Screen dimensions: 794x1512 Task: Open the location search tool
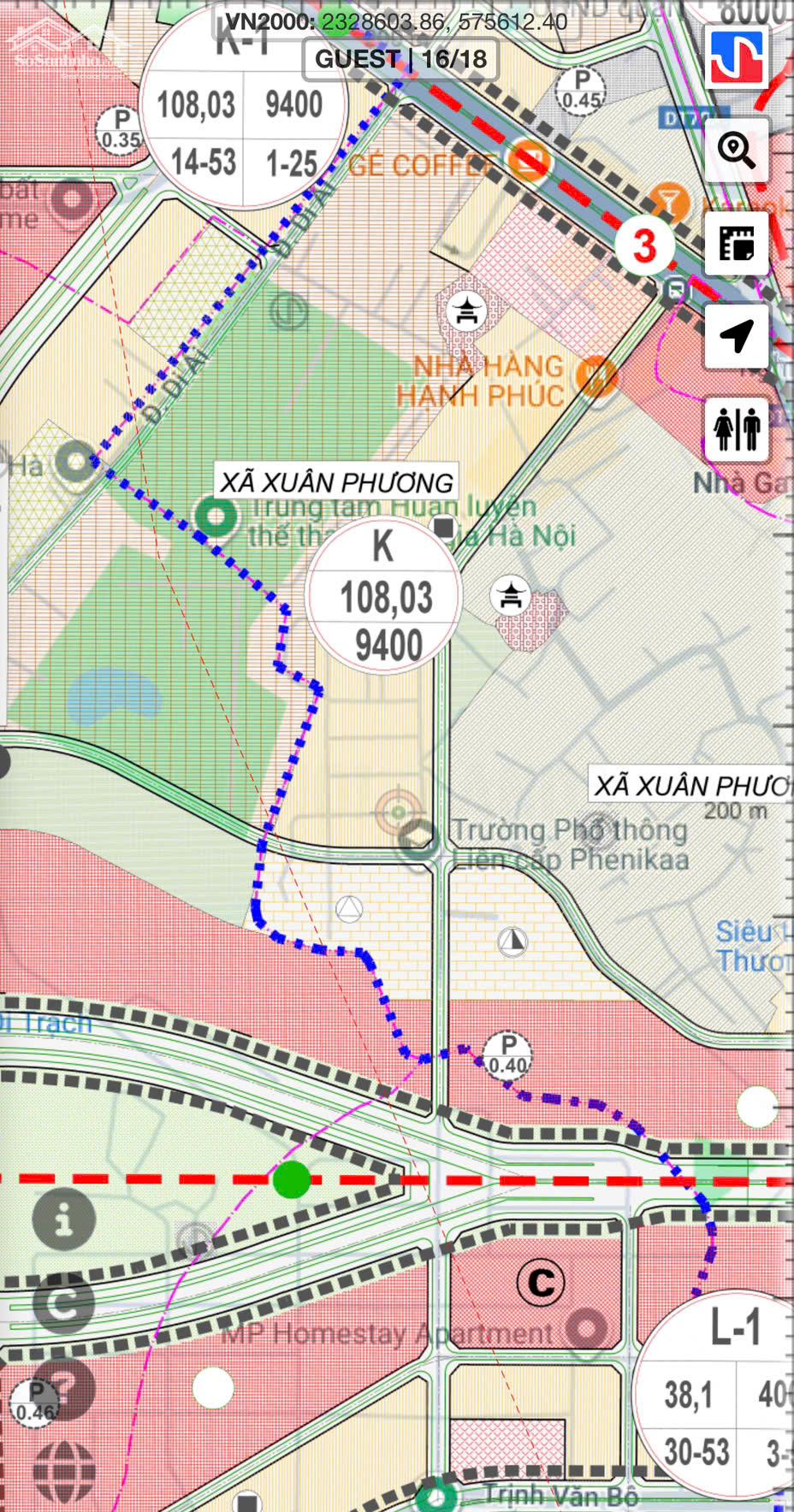736,151
